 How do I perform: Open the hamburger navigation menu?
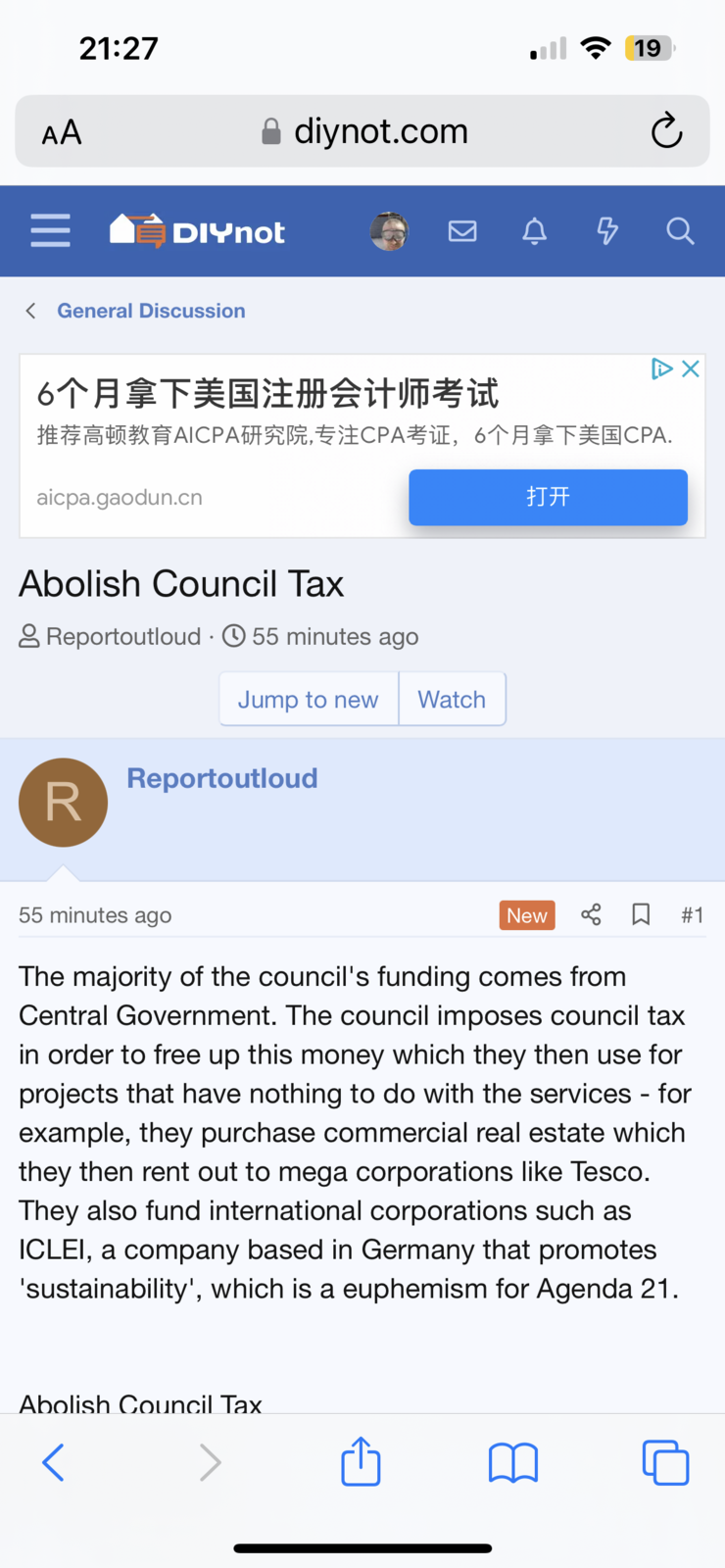[50, 230]
